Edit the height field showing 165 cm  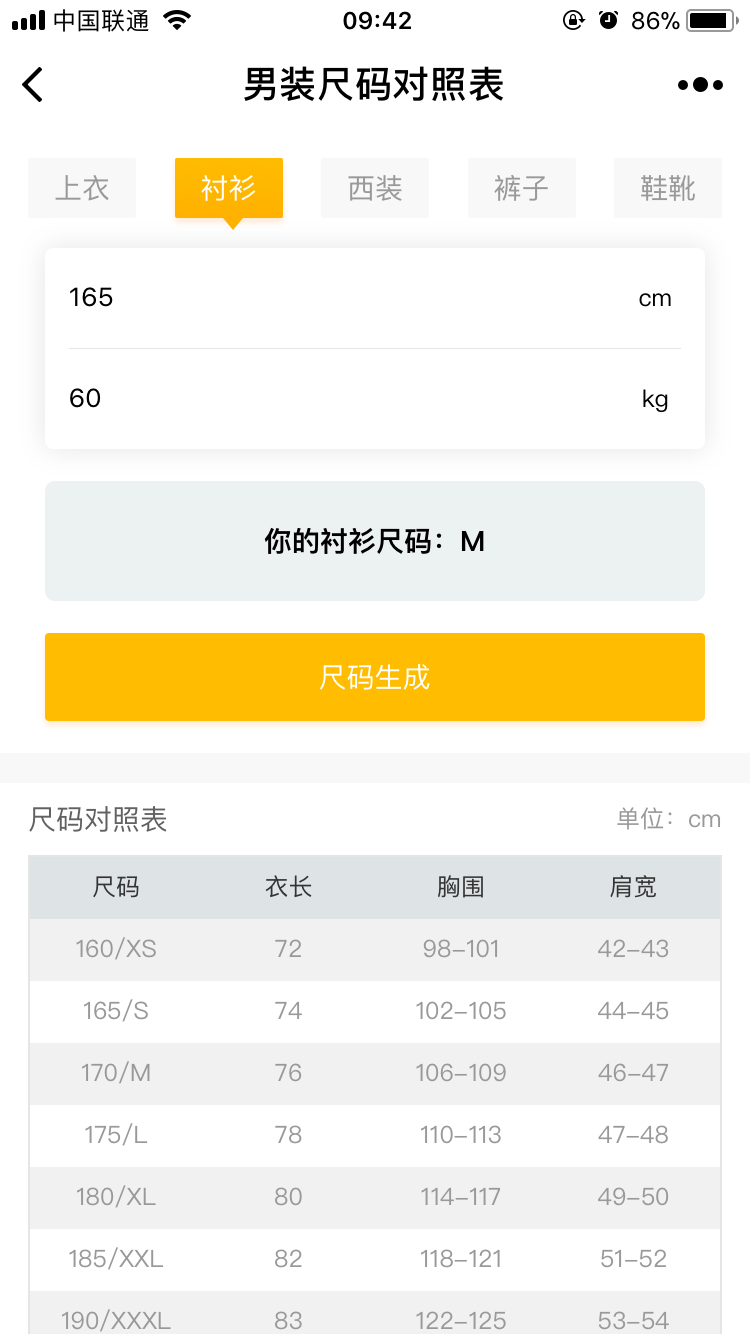tap(375, 298)
